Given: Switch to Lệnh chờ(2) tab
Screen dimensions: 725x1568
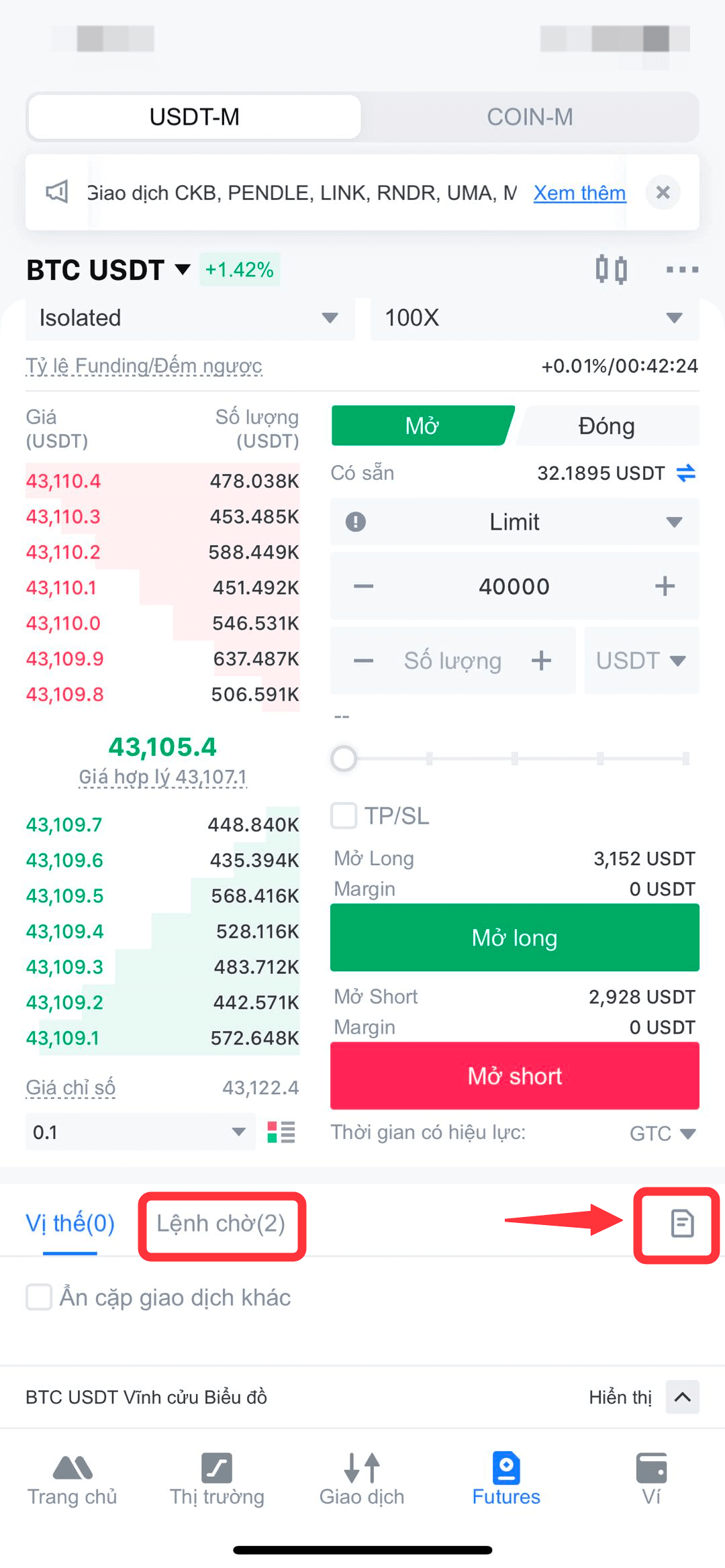Looking at the screenshot, I should pyautogui.click(x=222, y=1224).
